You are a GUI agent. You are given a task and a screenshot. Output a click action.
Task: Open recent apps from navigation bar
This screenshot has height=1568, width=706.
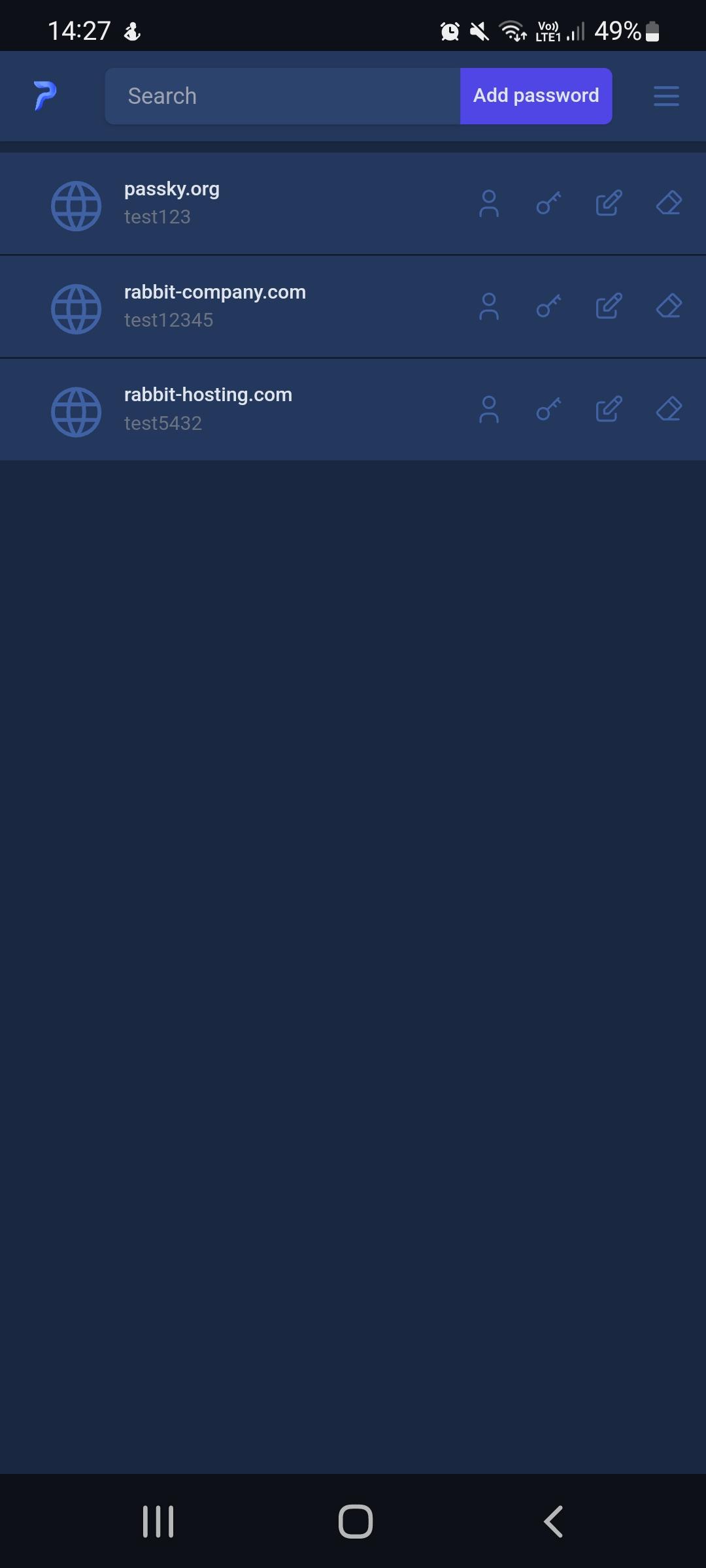pyautogui.click(x=158, y=1522)
